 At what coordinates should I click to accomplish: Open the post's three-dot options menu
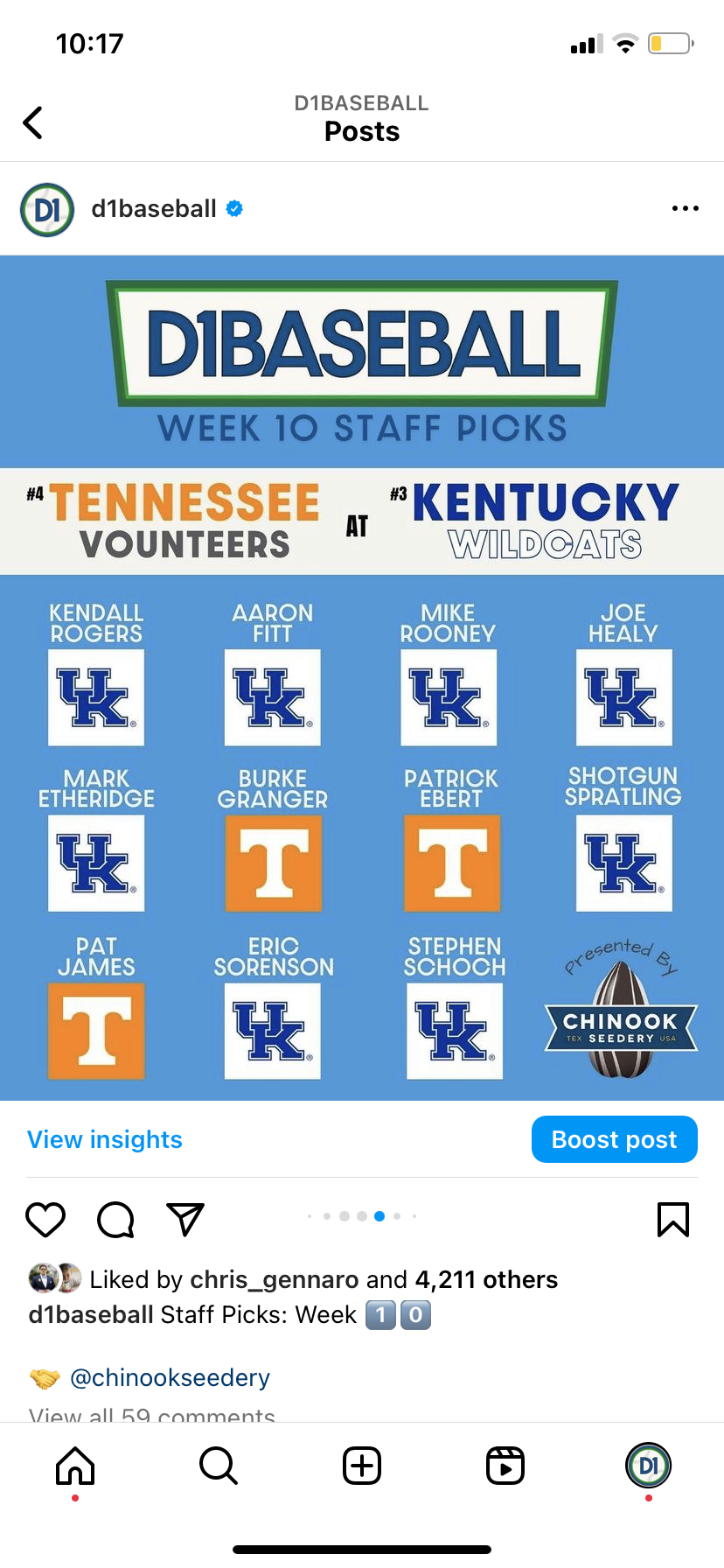tap(685, 208)
